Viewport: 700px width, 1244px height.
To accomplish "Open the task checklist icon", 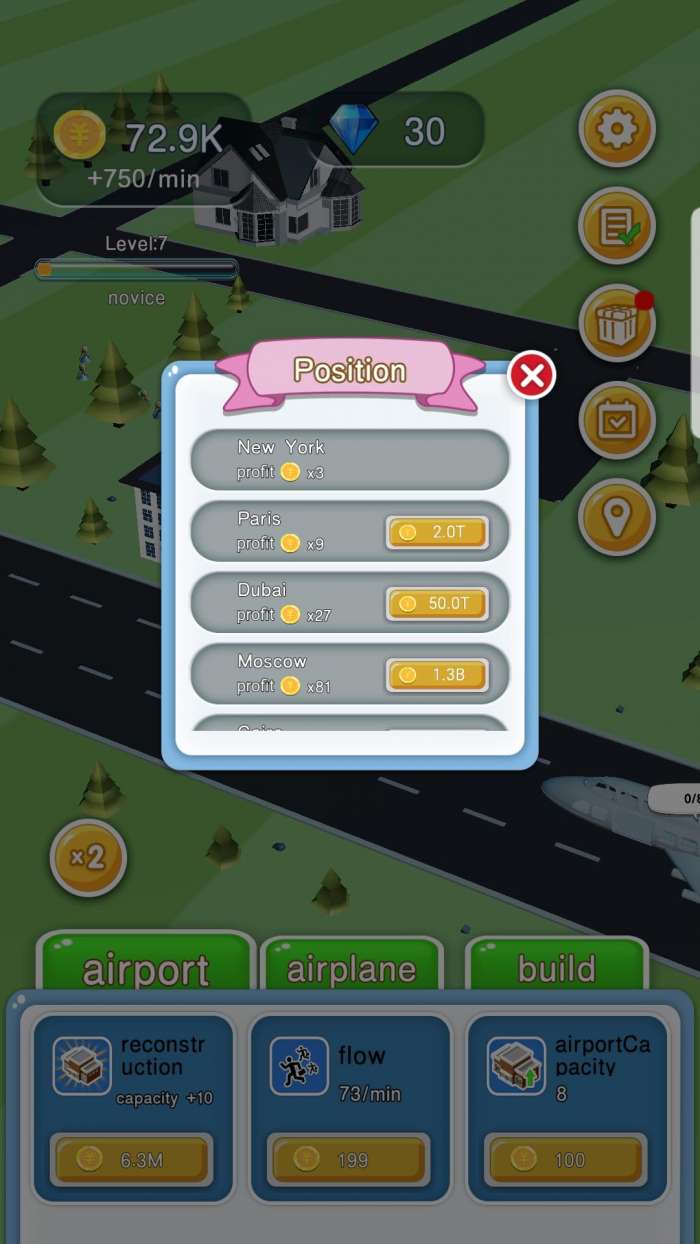I will pyautogui.click(x=617, y=226).
